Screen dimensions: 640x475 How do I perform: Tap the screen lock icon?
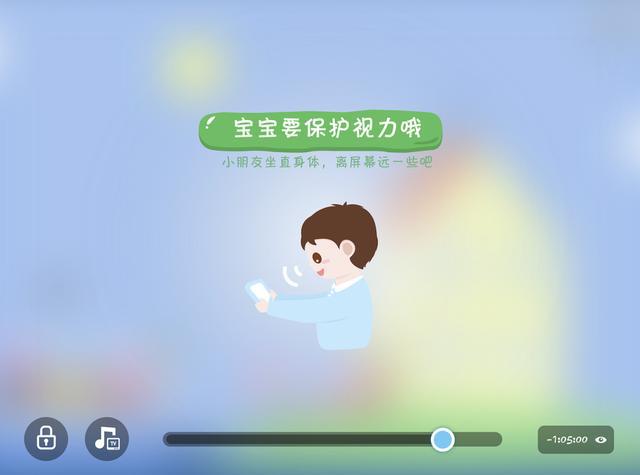coord(46,438)
